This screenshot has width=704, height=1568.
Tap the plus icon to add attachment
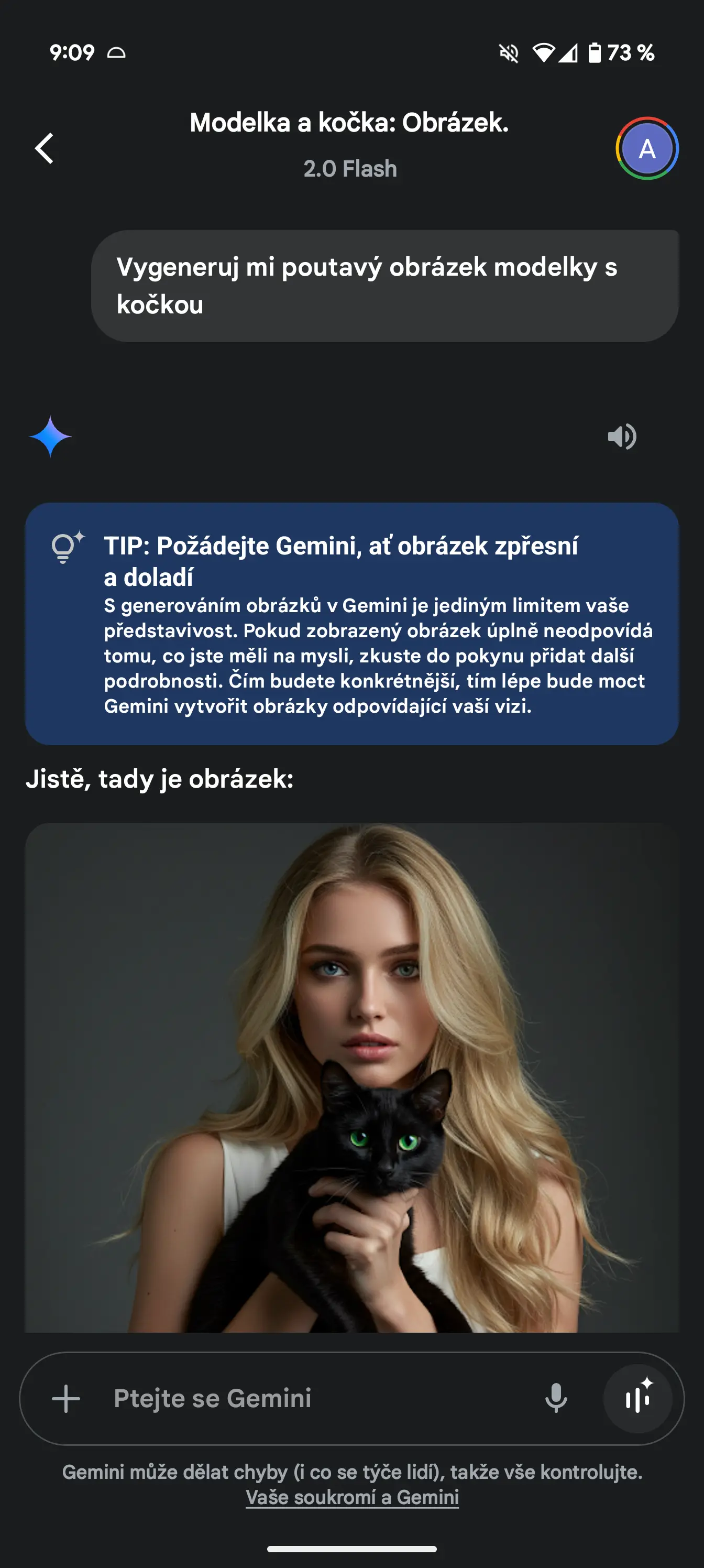pos(67,1399)
